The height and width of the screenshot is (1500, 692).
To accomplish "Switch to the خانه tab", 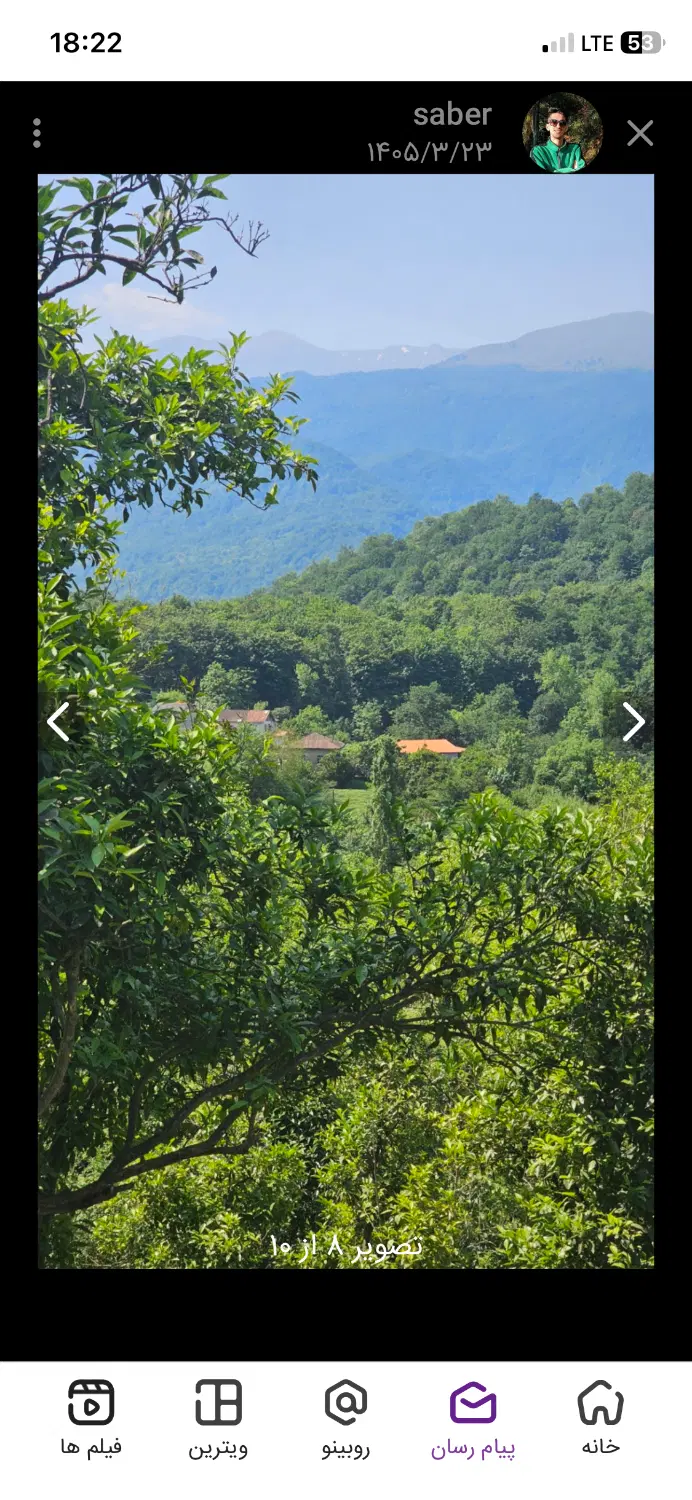I will coord(600,1418).
